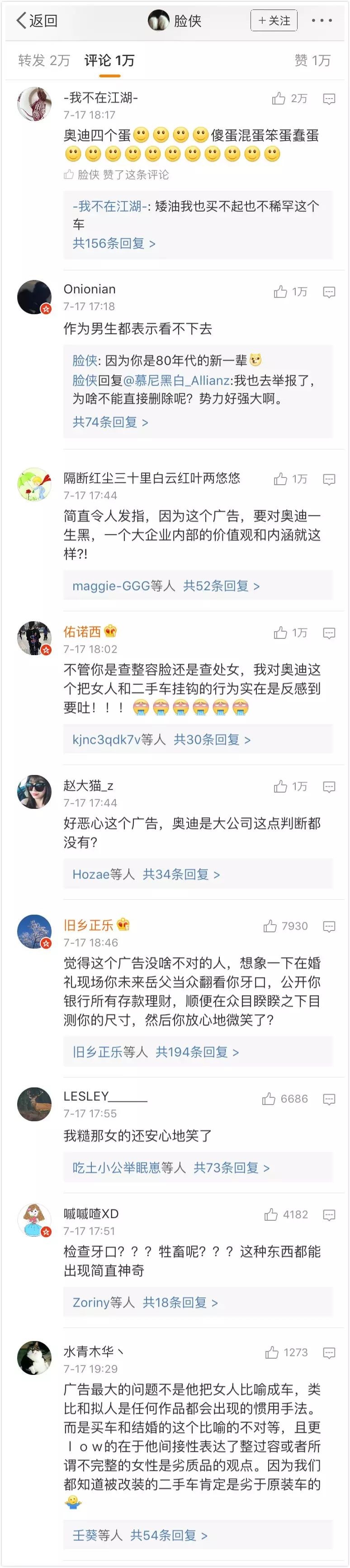Image resolution: width=350 pixels, height=1568 pixels.
Task: View 共156条回复 under -我不在江湖-
Action: coord(114,244)
